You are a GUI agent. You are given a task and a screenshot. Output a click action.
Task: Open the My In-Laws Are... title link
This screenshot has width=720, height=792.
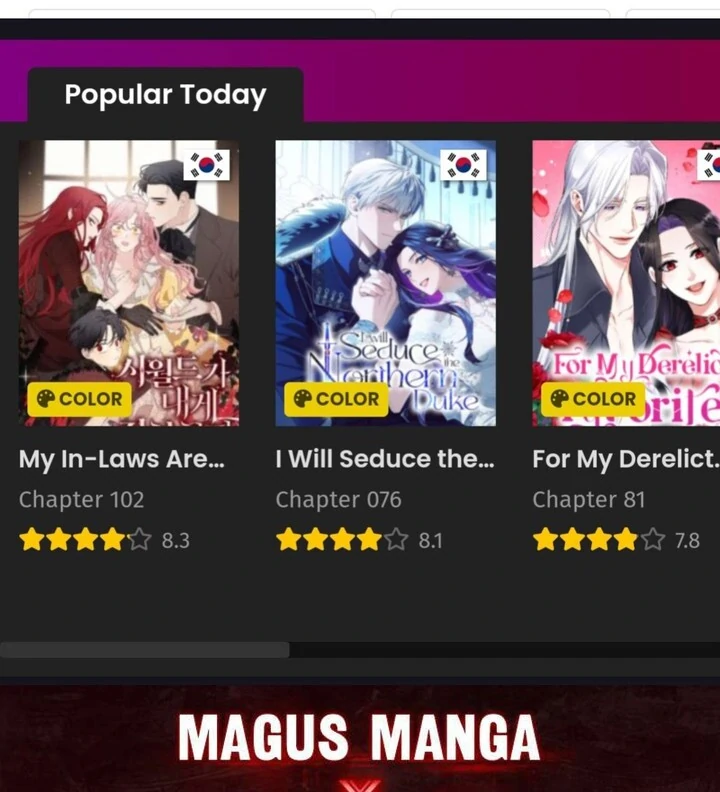tap(122, 460)
